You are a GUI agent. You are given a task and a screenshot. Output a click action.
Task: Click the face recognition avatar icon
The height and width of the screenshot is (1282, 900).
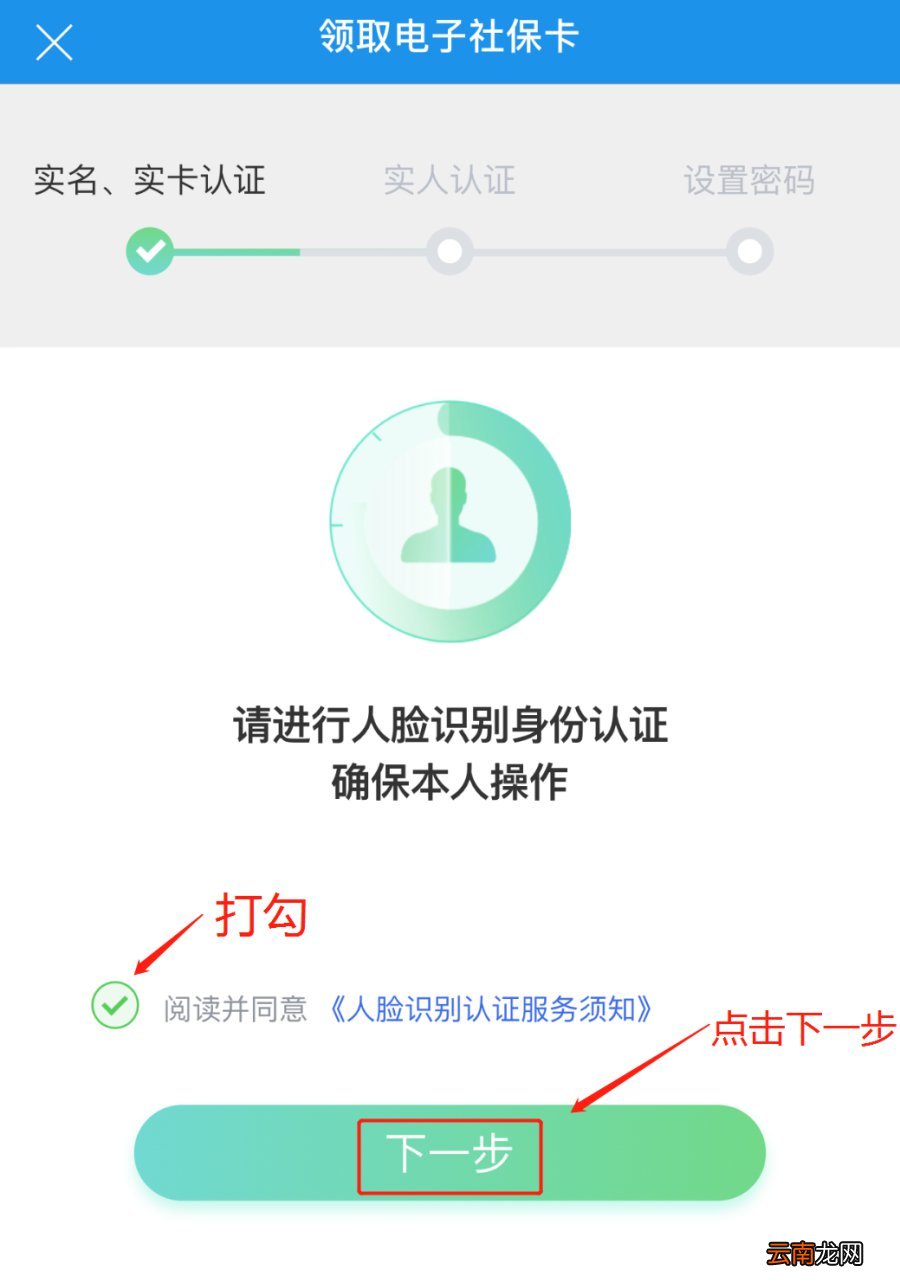pyautogui.click(x=450, y=518)
